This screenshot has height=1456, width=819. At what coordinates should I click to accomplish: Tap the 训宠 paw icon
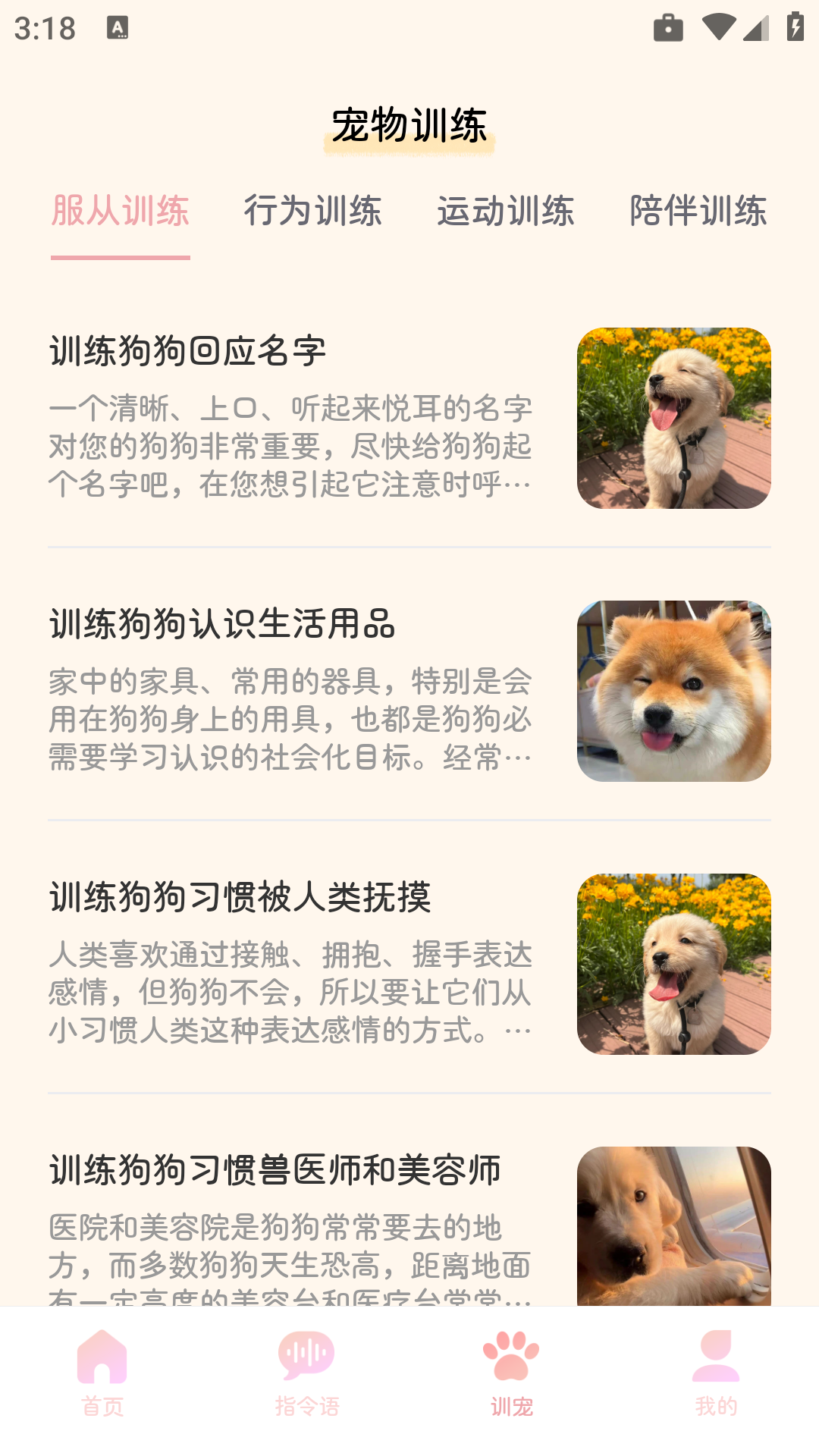[512, 1373]
